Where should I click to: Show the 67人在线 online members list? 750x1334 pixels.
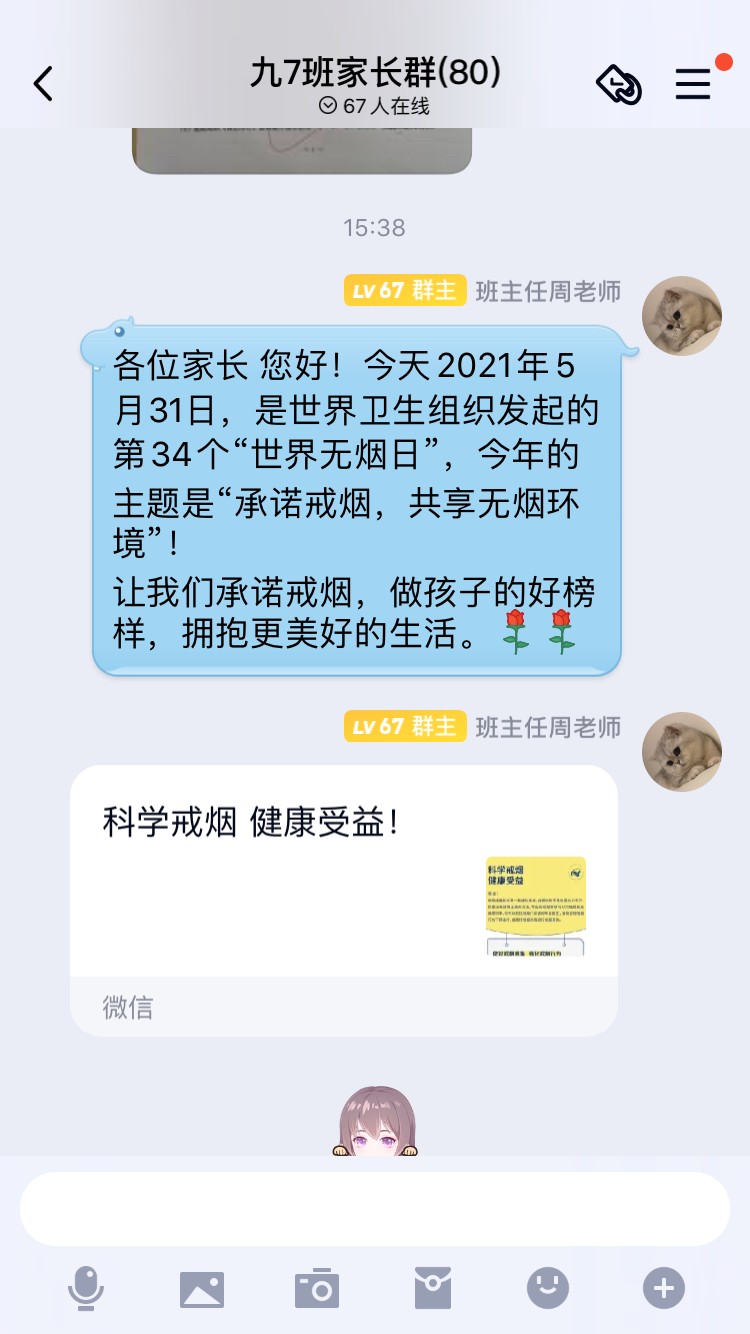(x=374, y=106)
